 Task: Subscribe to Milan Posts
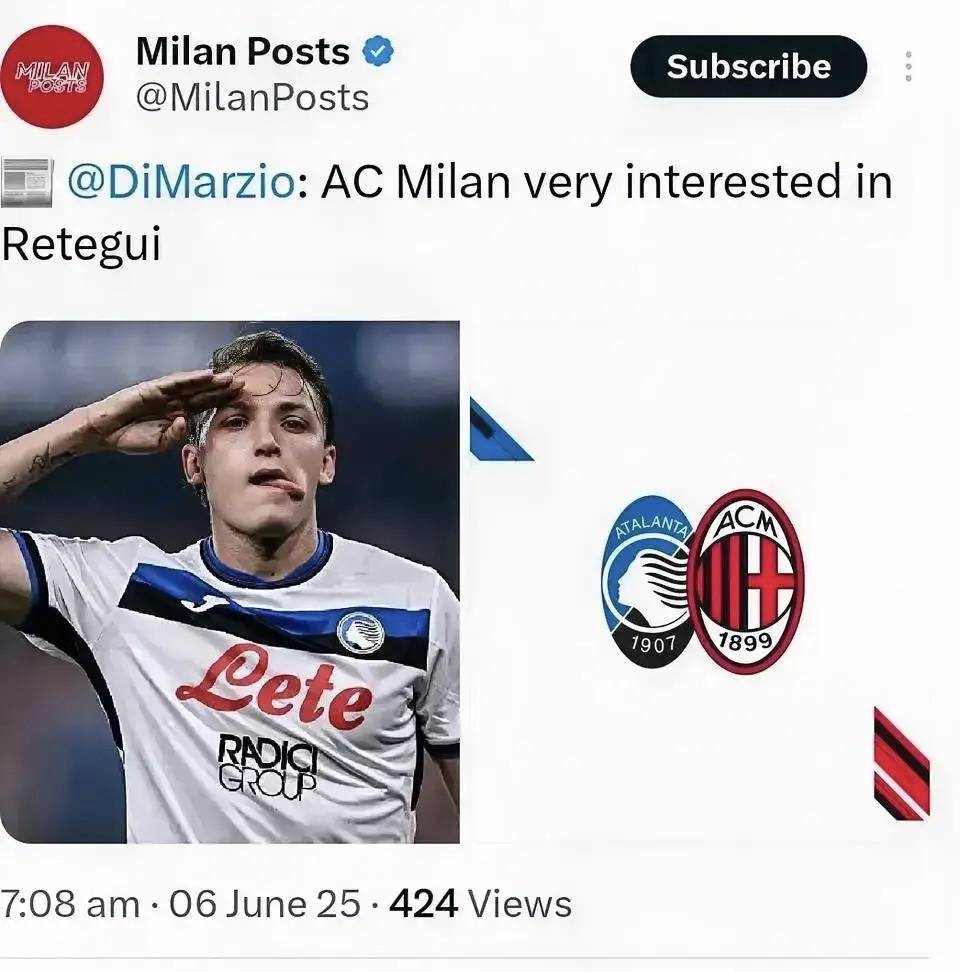pyautogui.click(x=748, y=67)
